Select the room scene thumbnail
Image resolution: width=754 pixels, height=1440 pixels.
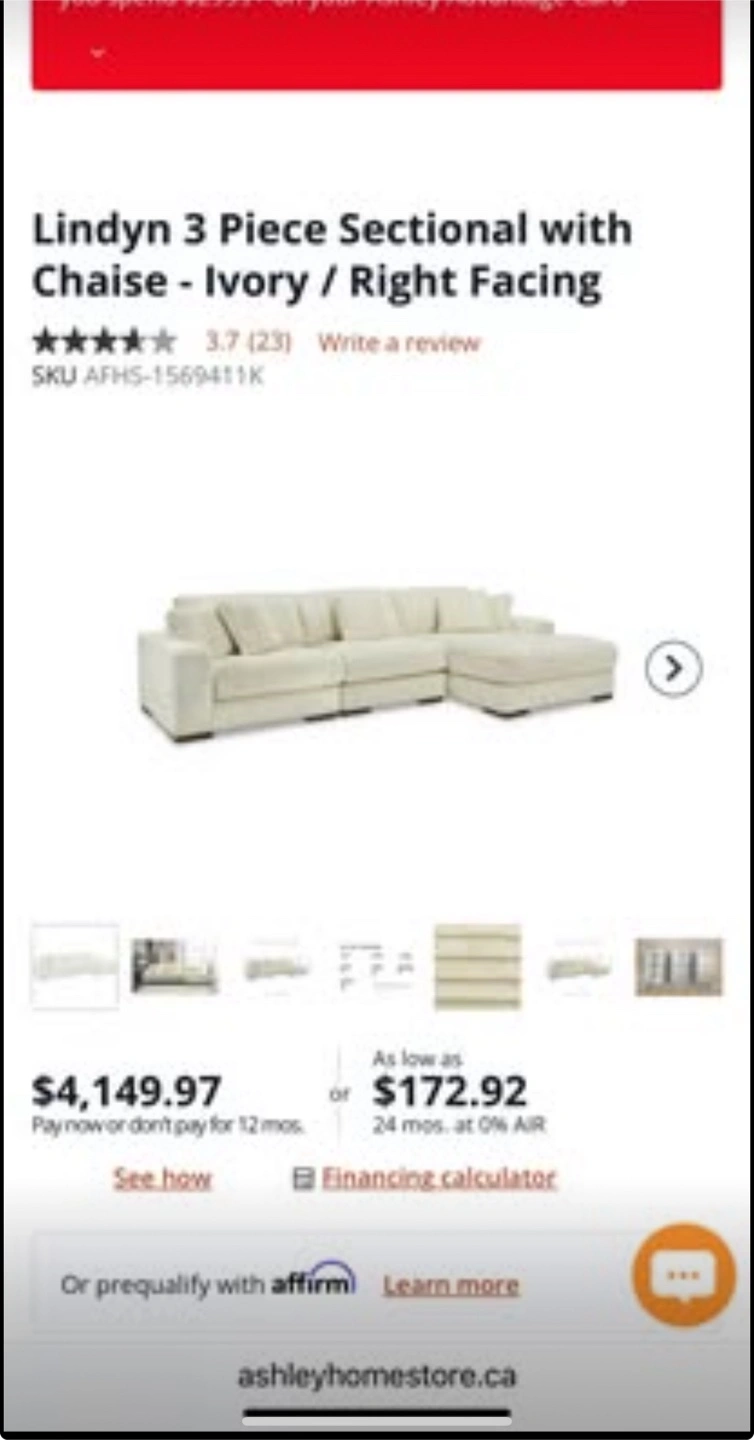pyautogui.click(x=175, y=967)
